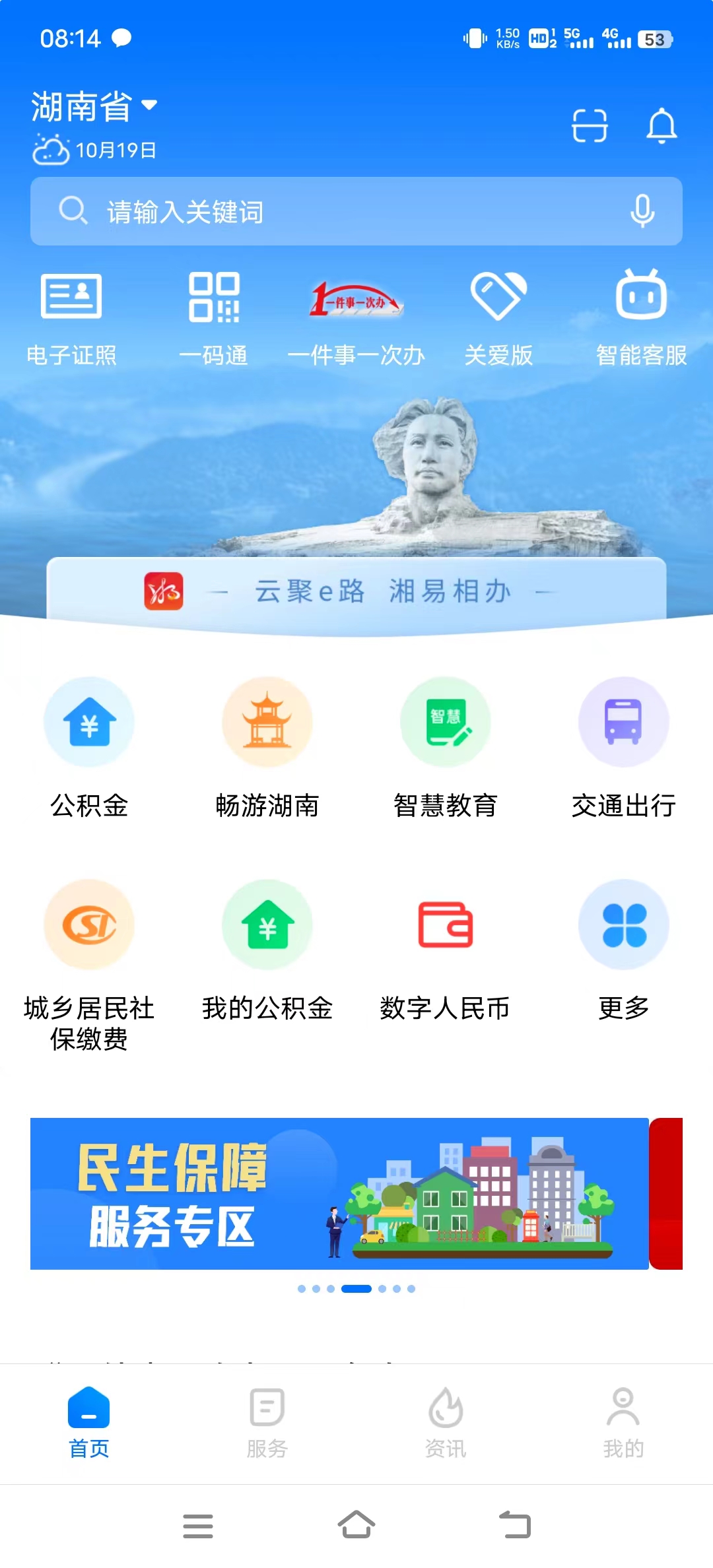713x1568 pixels.
Task: Open 智能客服 assistant
Action: (641, 318)
